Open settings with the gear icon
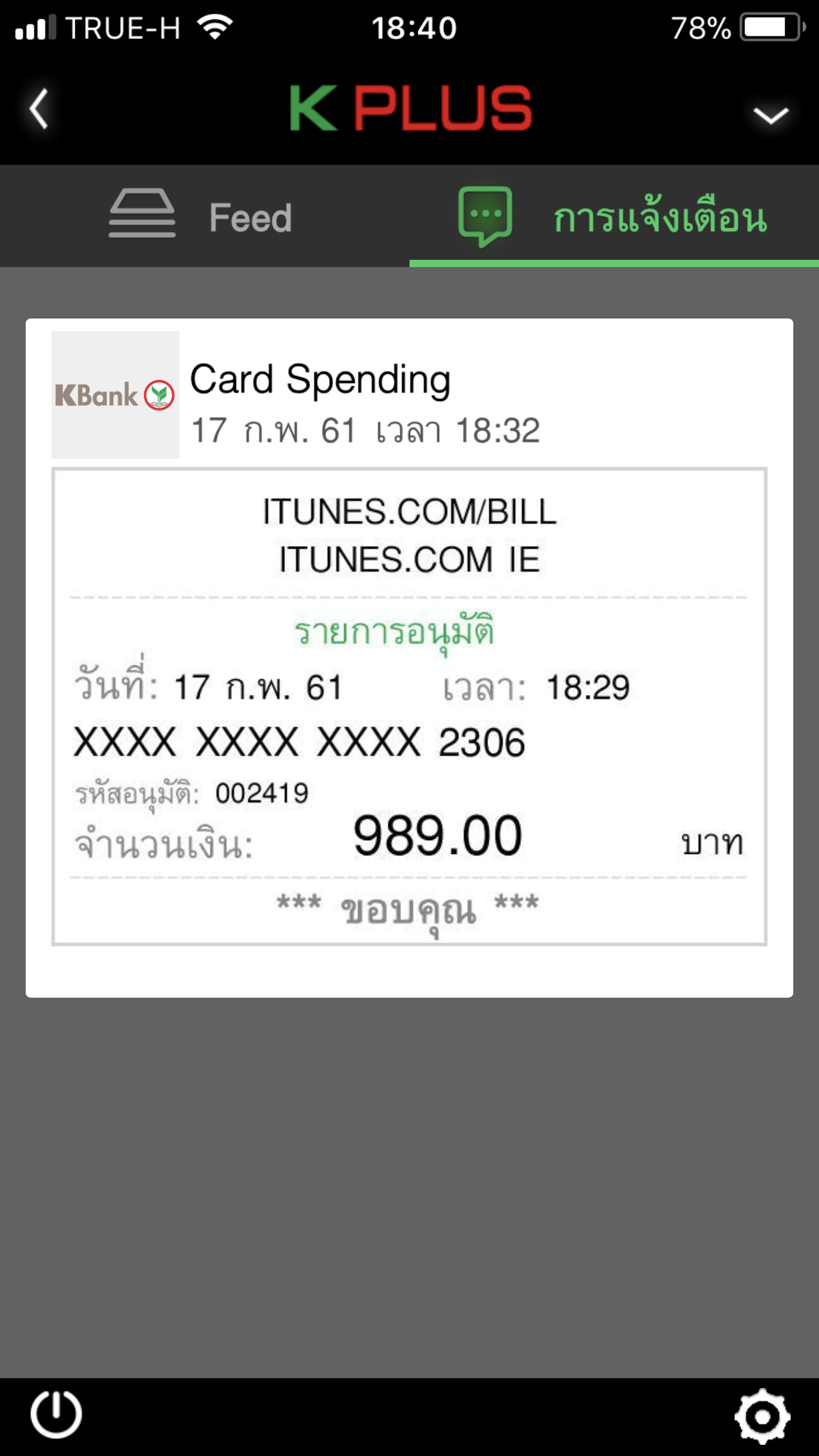 coord(762,1416)
